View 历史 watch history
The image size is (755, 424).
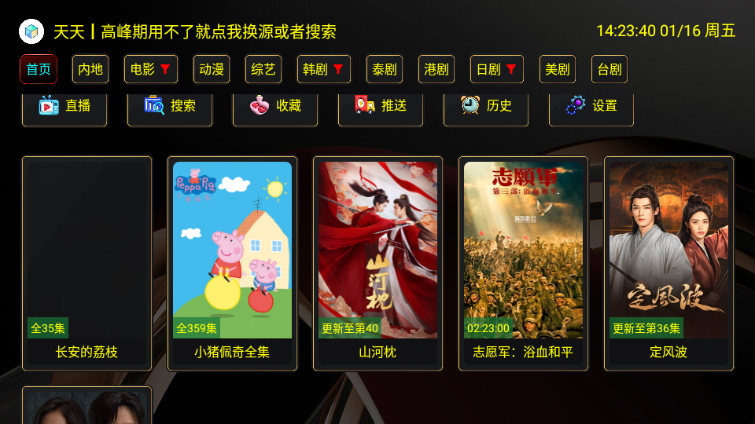click(x=486, y=106)
